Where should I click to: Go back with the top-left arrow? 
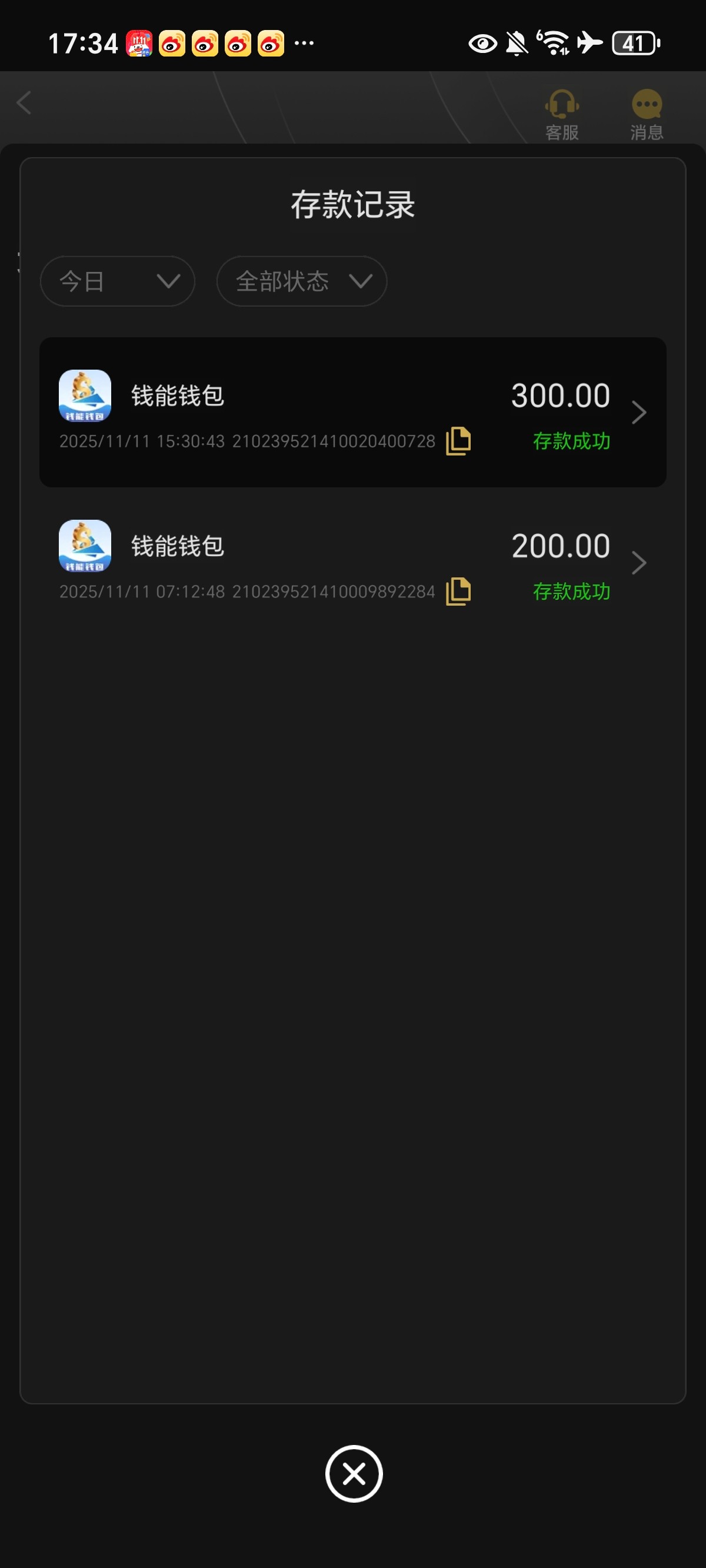24,103
